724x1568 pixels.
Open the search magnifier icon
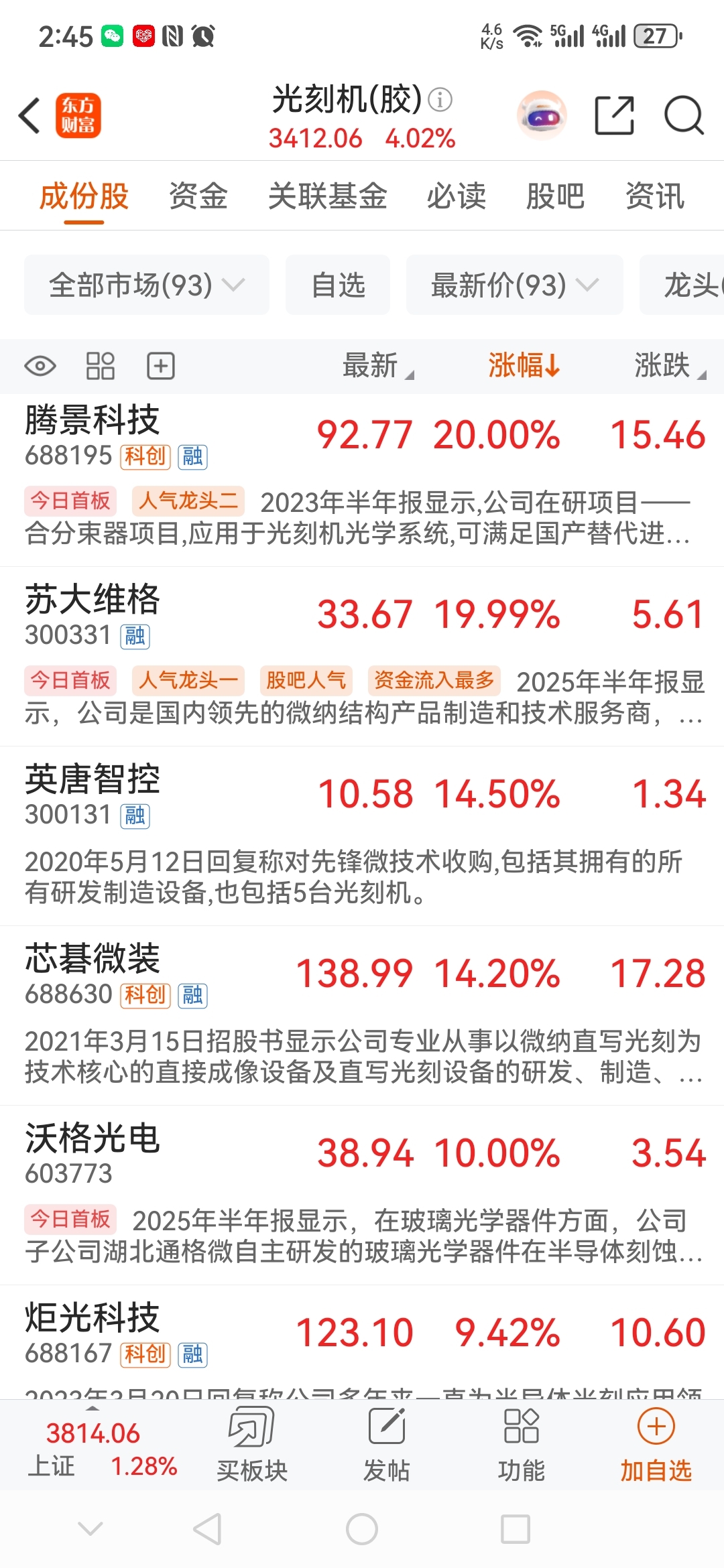tap(684, 115)
